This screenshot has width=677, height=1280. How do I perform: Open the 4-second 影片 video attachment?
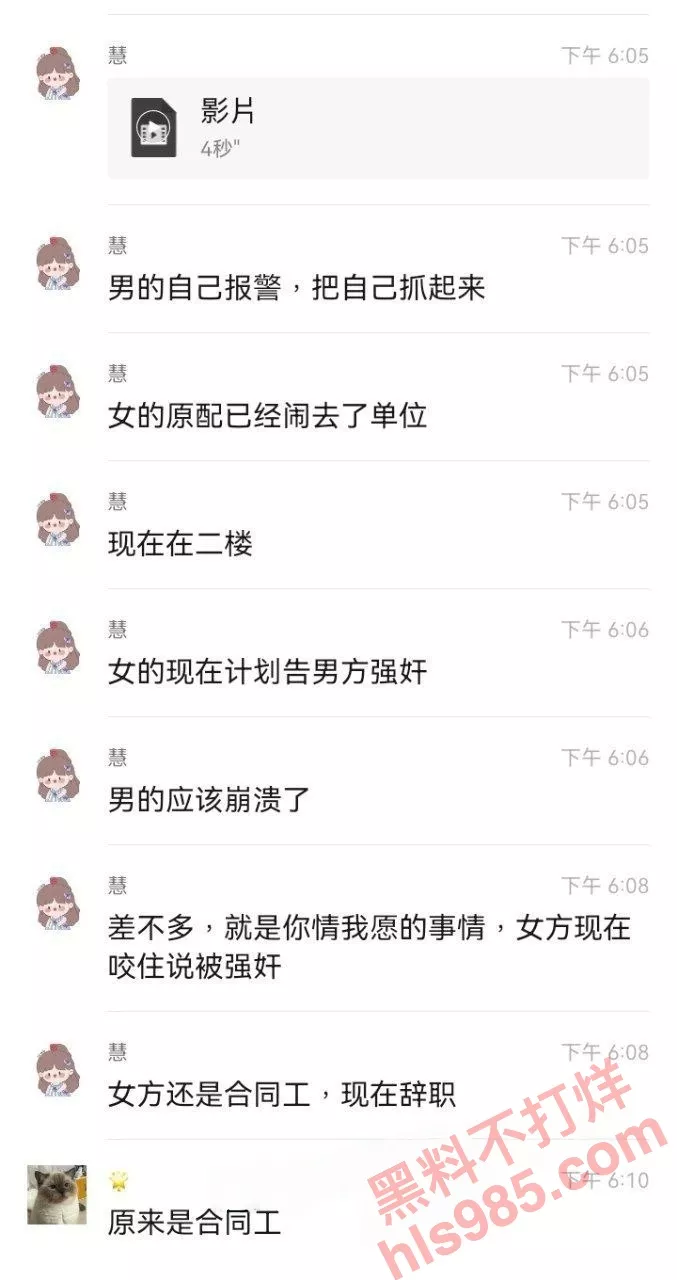377,128
